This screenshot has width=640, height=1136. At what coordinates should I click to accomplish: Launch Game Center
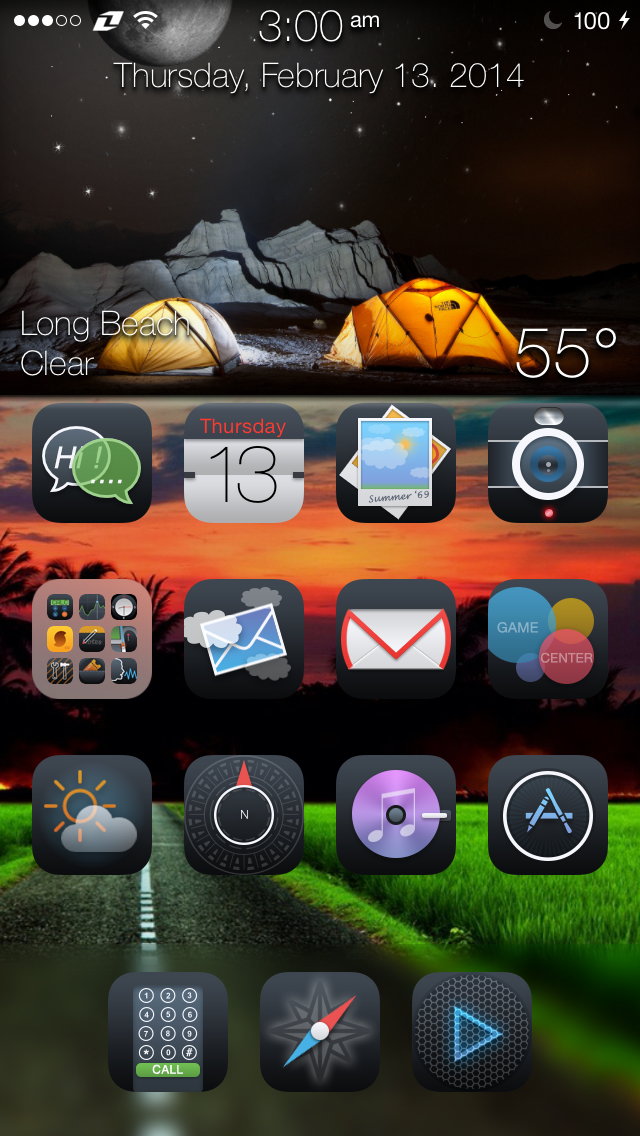(548, 638)
